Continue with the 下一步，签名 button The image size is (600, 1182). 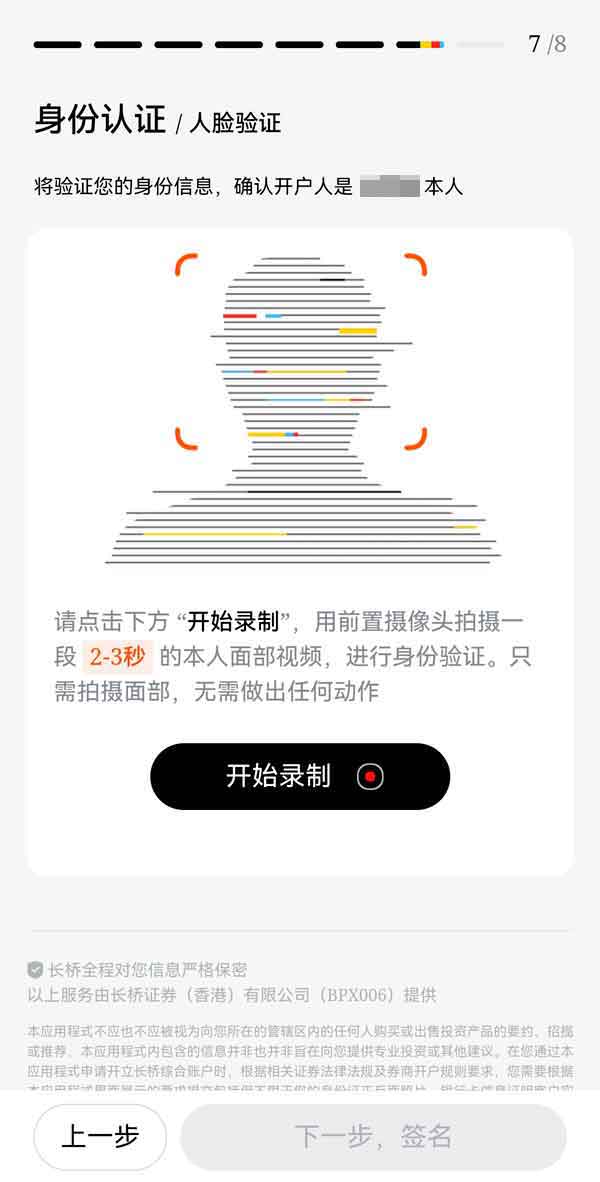point(373,1136)
